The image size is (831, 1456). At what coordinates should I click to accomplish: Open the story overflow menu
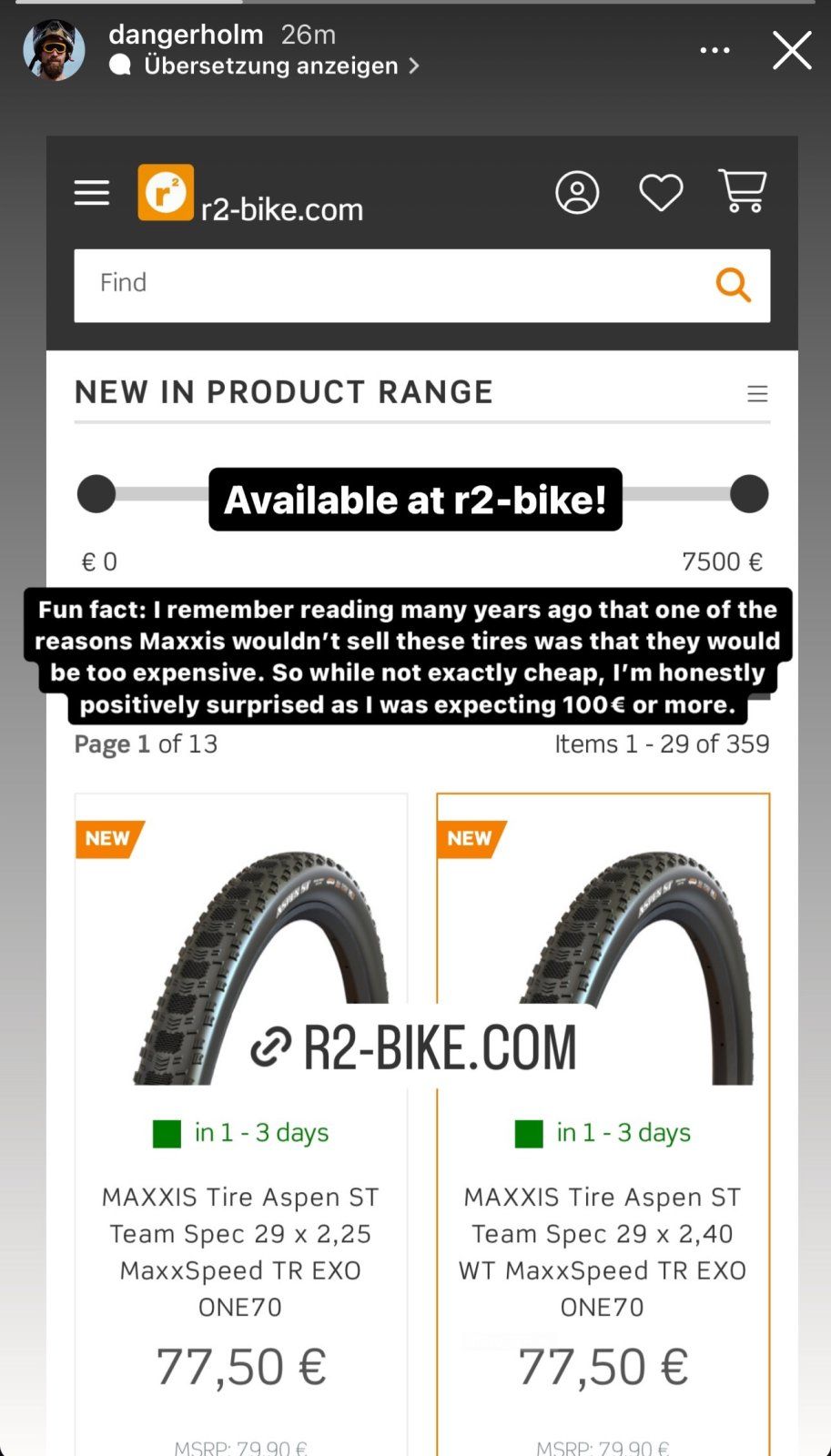714,51
